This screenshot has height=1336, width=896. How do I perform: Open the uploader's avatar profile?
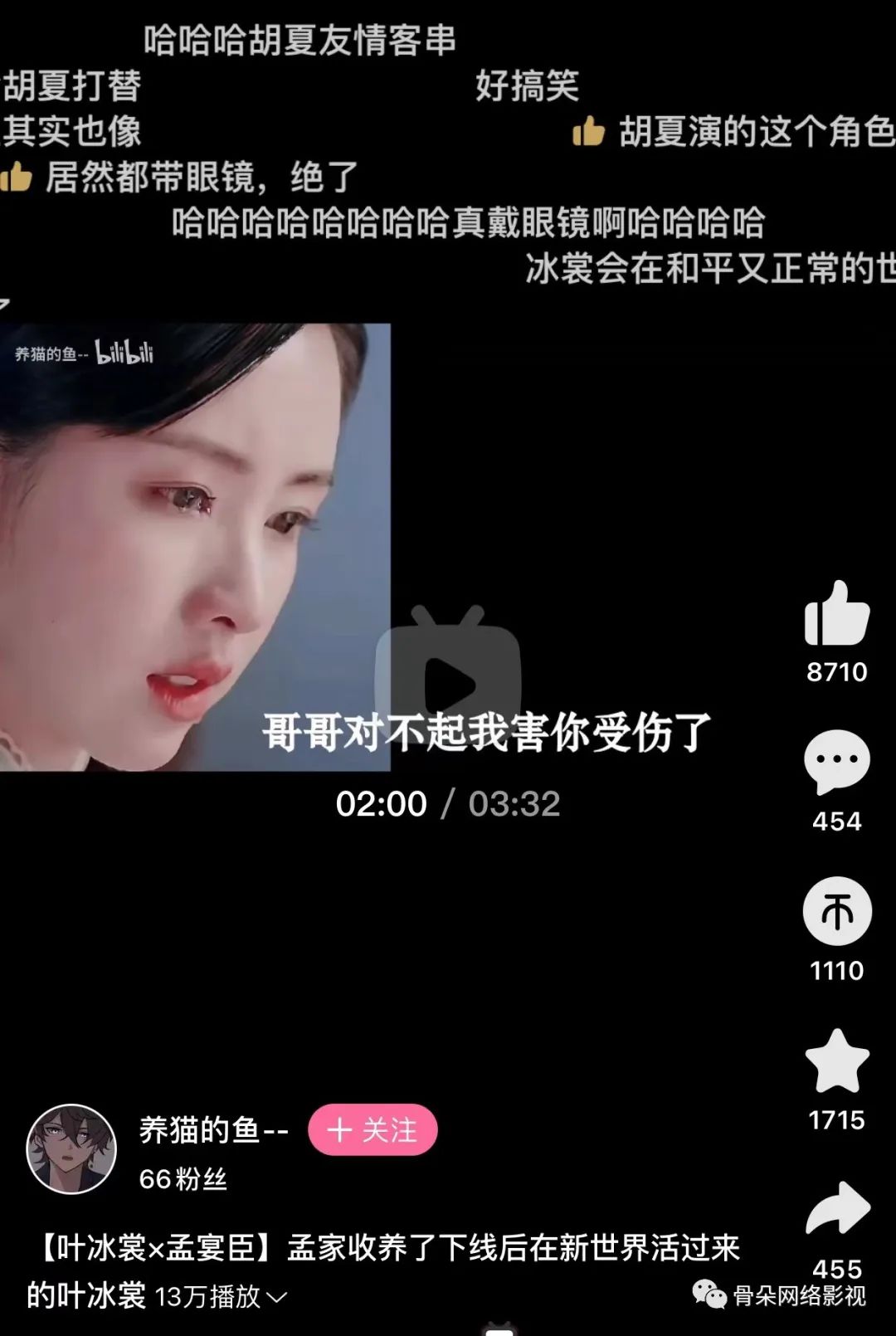[71, 1149]
